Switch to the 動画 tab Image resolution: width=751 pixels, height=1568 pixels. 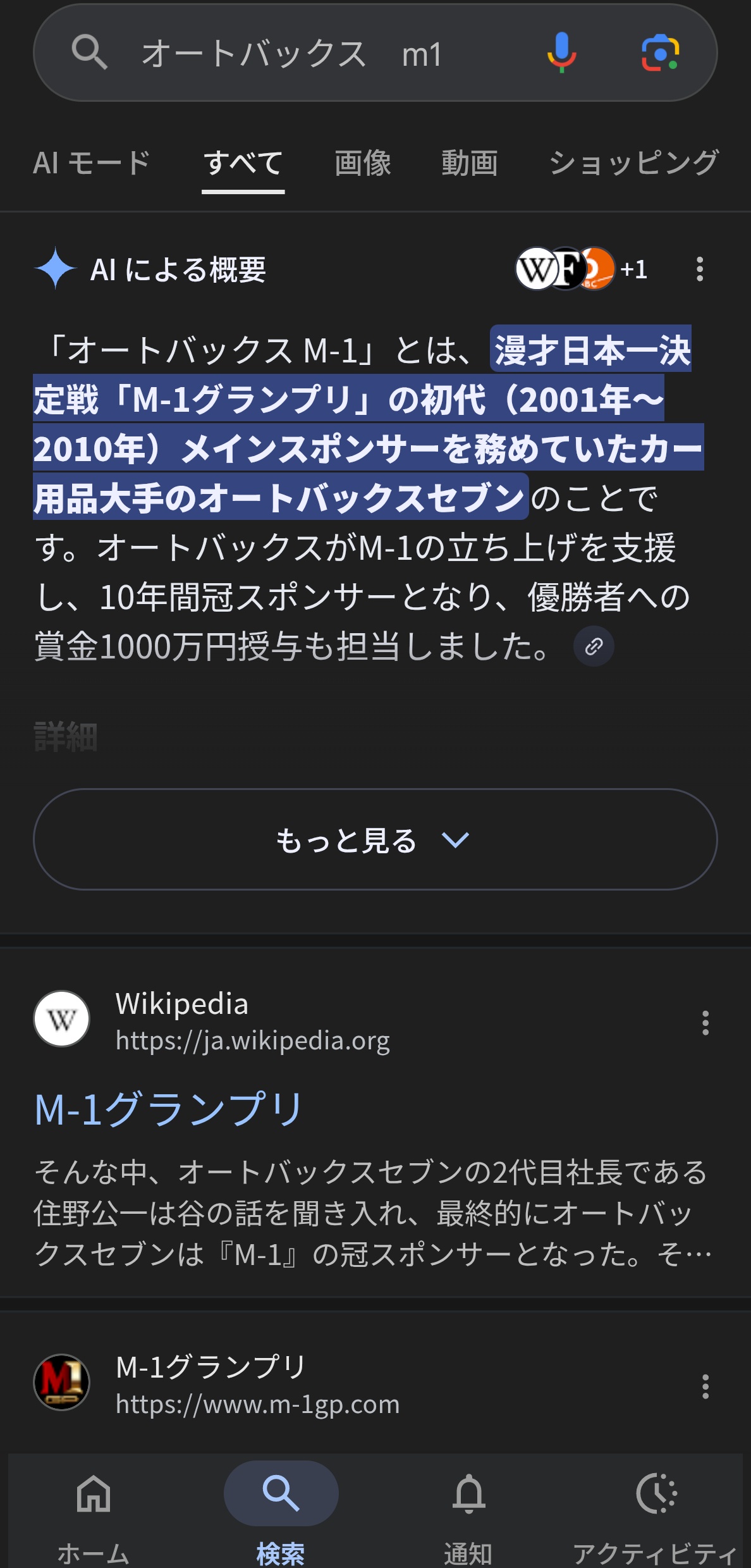[x=470, y=163]
